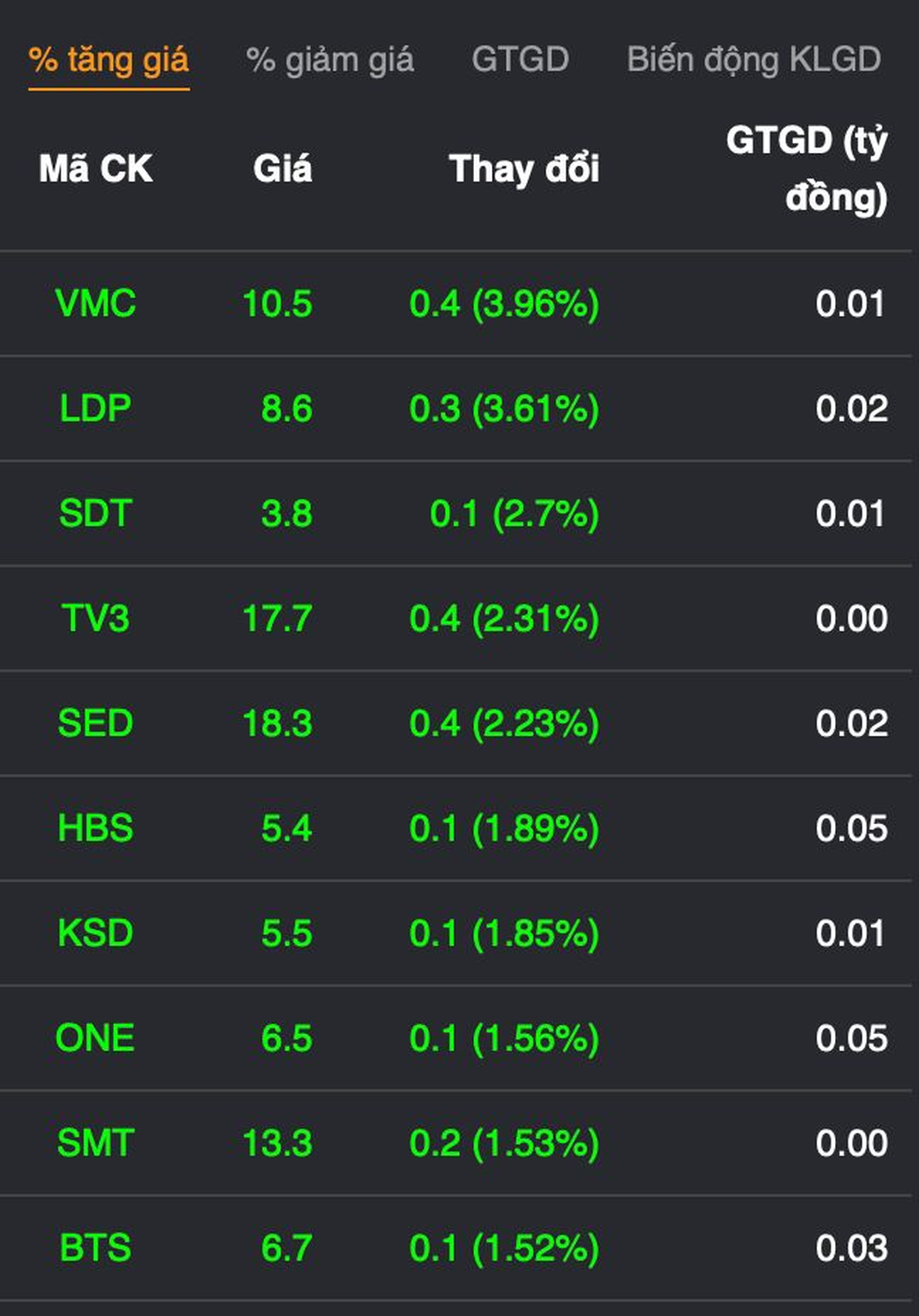Image resolution: width=919 pixels, height=1316 pixels.
Task: View details for LDP stock
Action: point(96,409)
